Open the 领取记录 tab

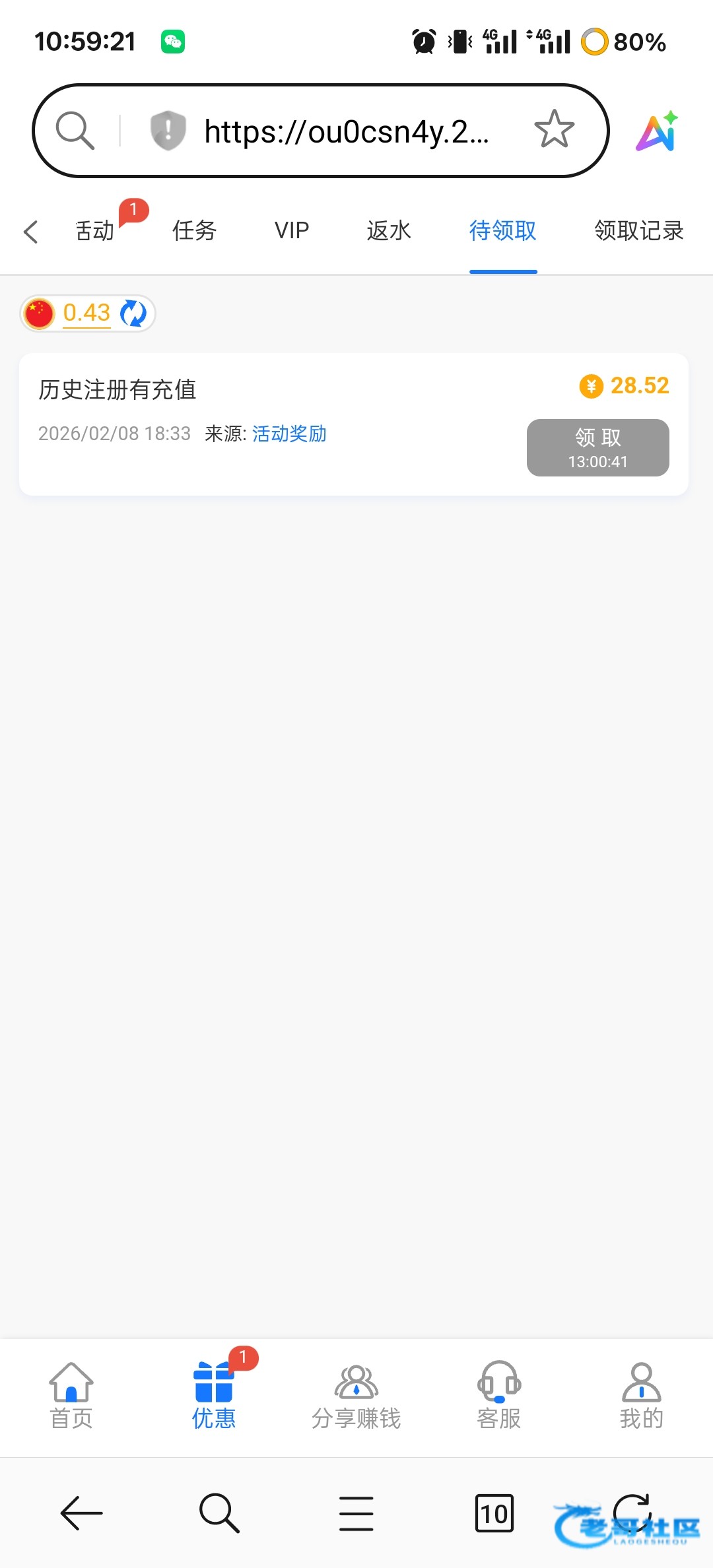(638, 231)
